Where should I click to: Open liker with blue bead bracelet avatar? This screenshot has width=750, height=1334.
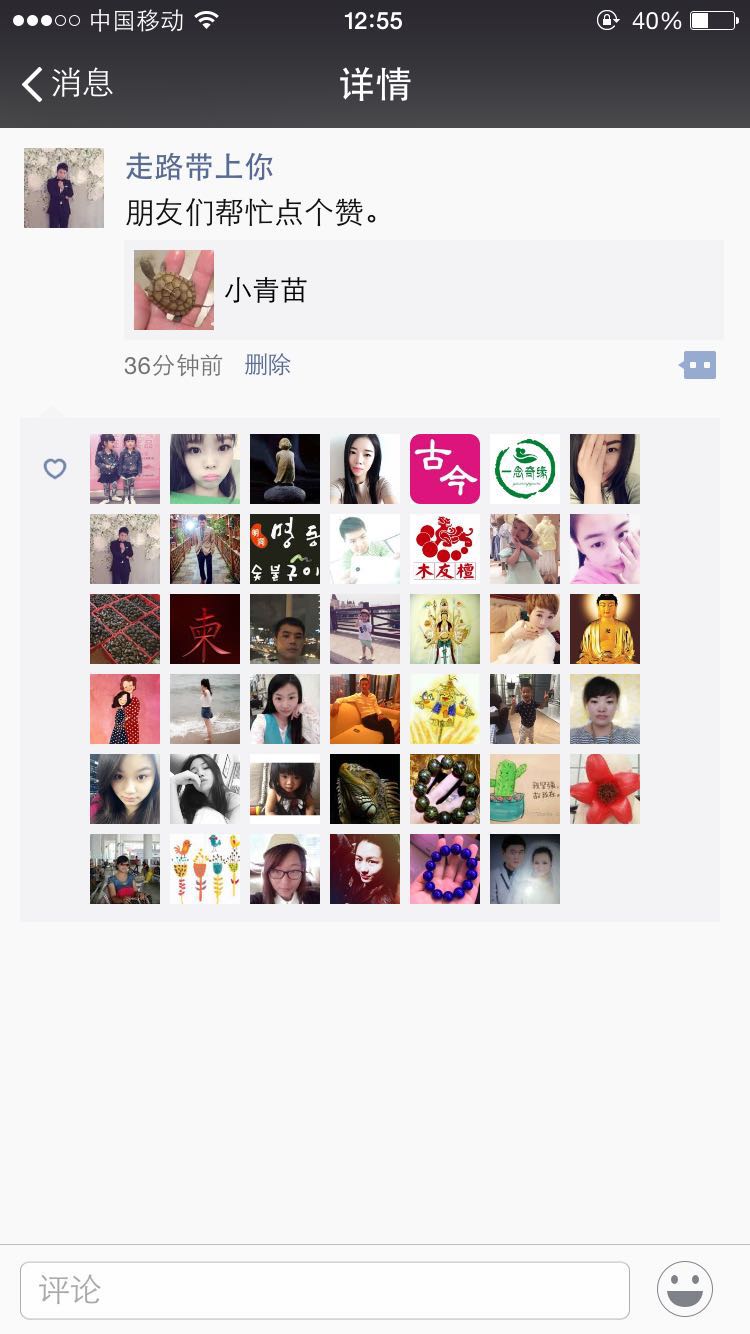tap(445, 869)
